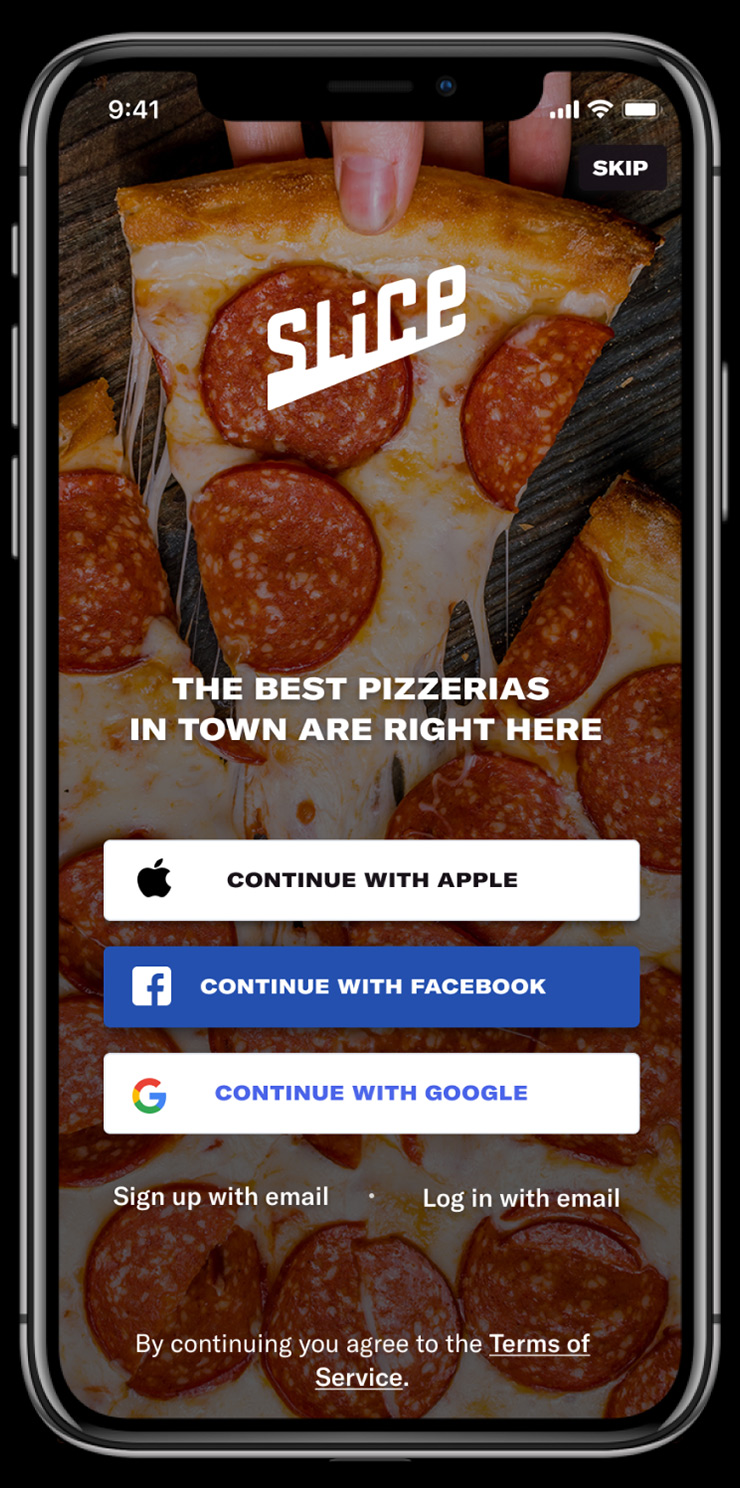Continue with Apple account
Screen dimensions: 740x1488
coord(371,880)
